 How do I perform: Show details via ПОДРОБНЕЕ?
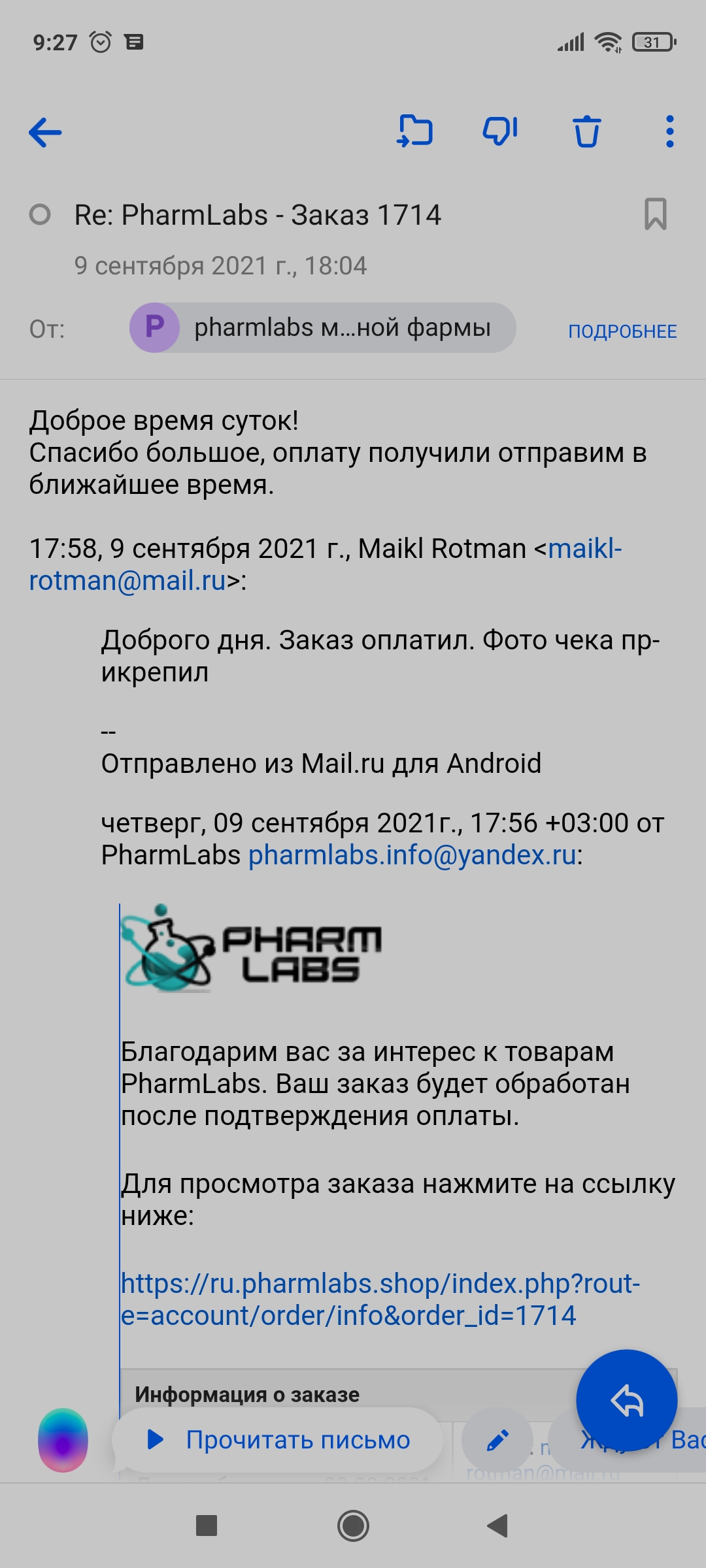click(622, 331)
